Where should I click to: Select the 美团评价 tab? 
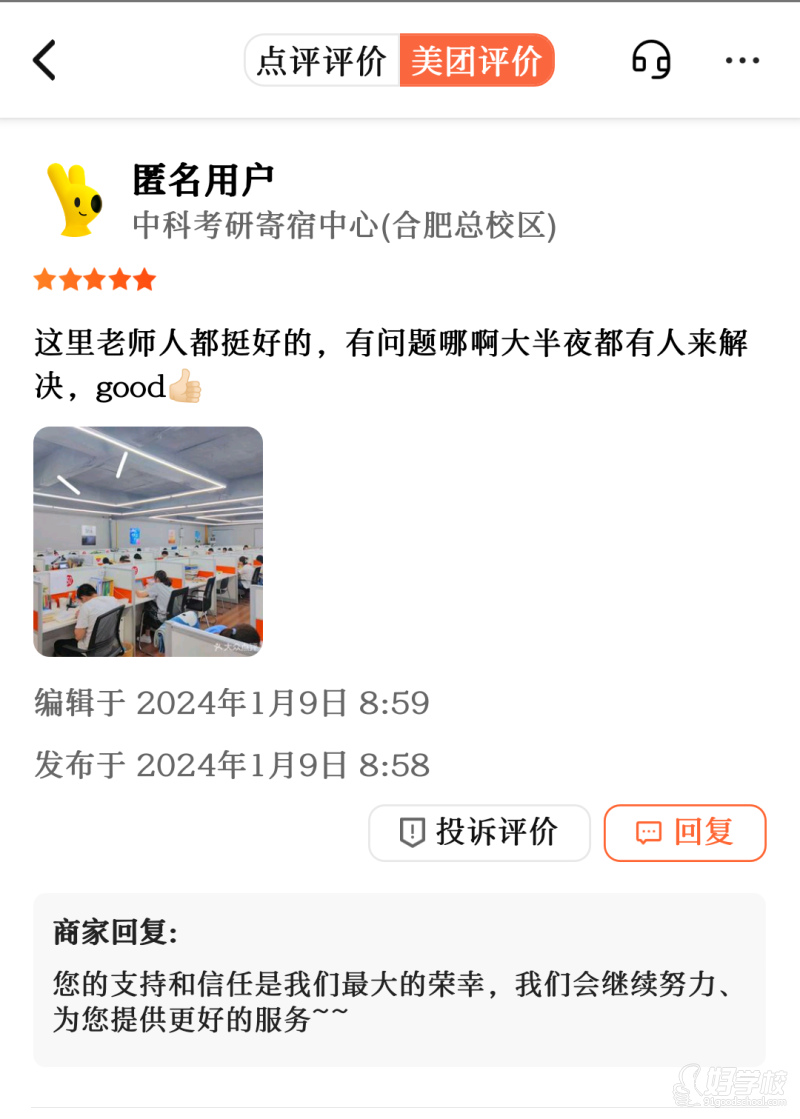pyautogui.click(x=476, y=61)
